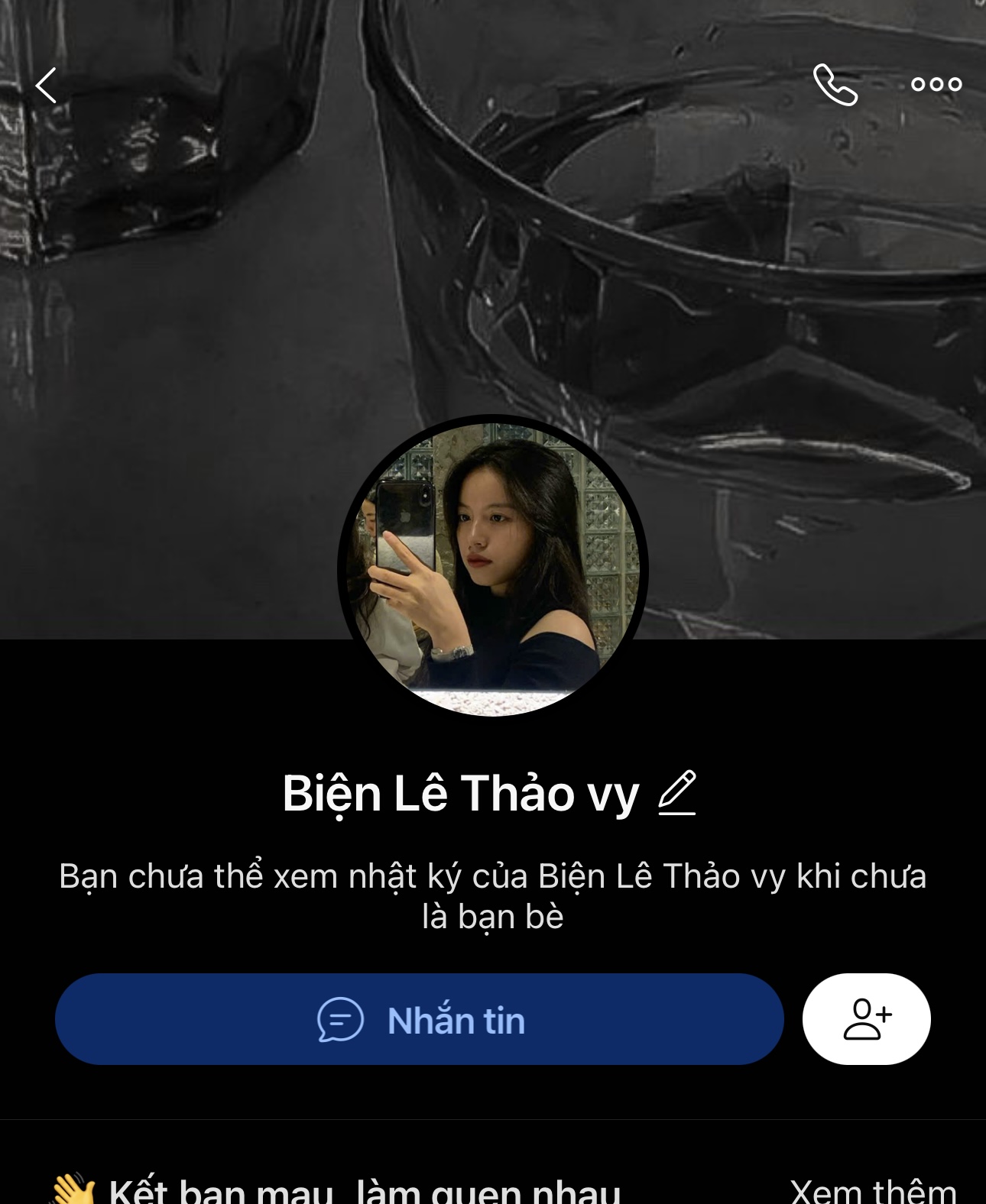986x1204 pixels.
Task: Start a phone call with this contact
Action: click(x=835, y=84)
